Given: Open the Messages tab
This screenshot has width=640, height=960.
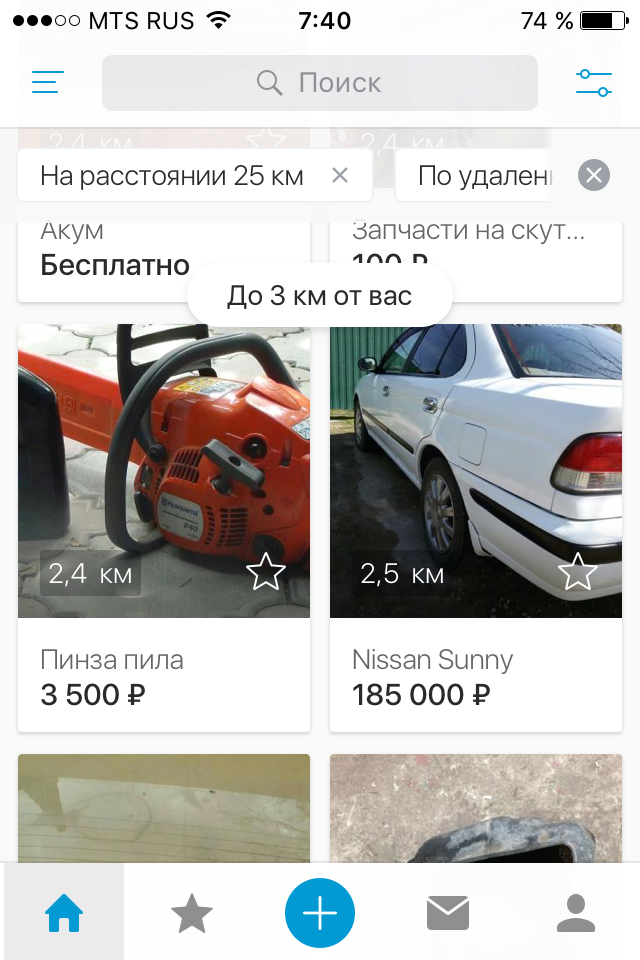Looking at the screenshot, I should click(x=448, y=912).
